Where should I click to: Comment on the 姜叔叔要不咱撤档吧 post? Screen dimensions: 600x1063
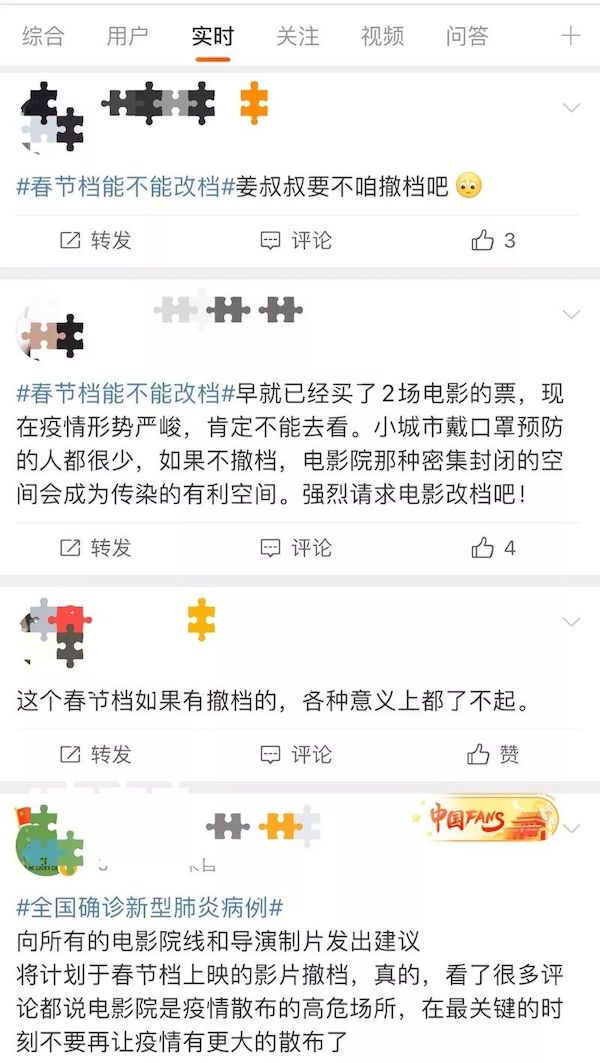click(x=296, y=240)
